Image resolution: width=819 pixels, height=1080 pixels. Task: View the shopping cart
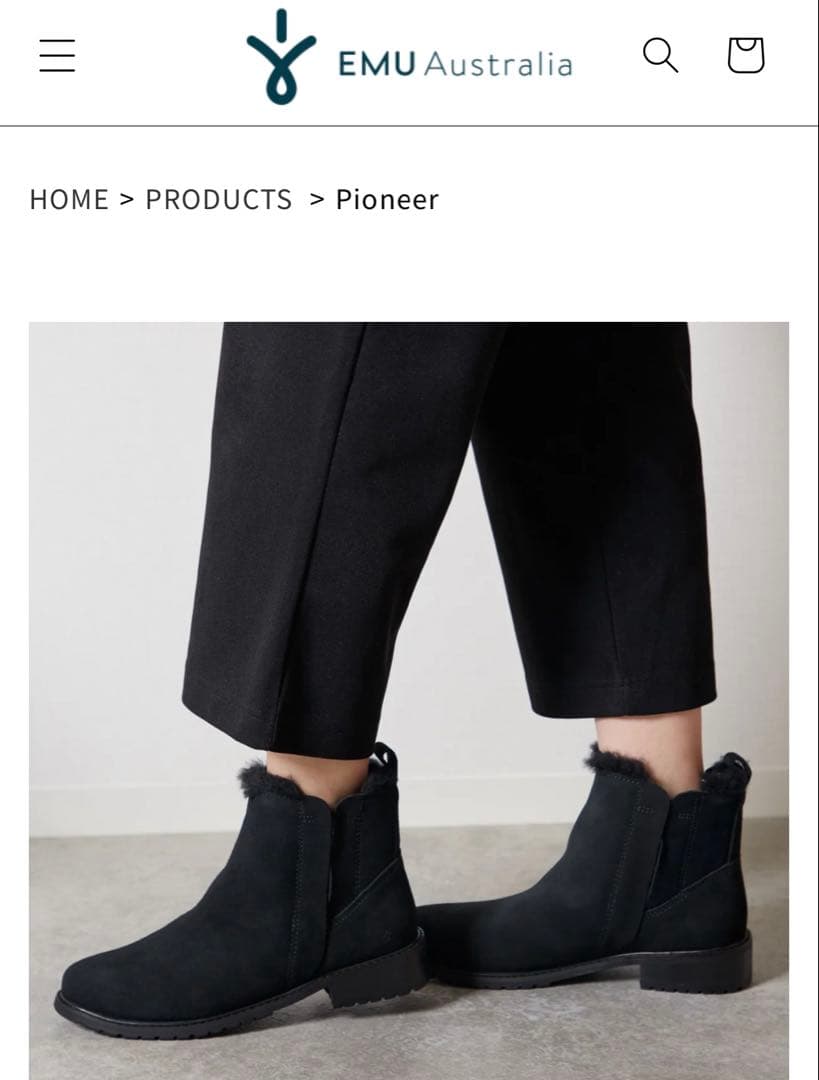coord(745,56)
